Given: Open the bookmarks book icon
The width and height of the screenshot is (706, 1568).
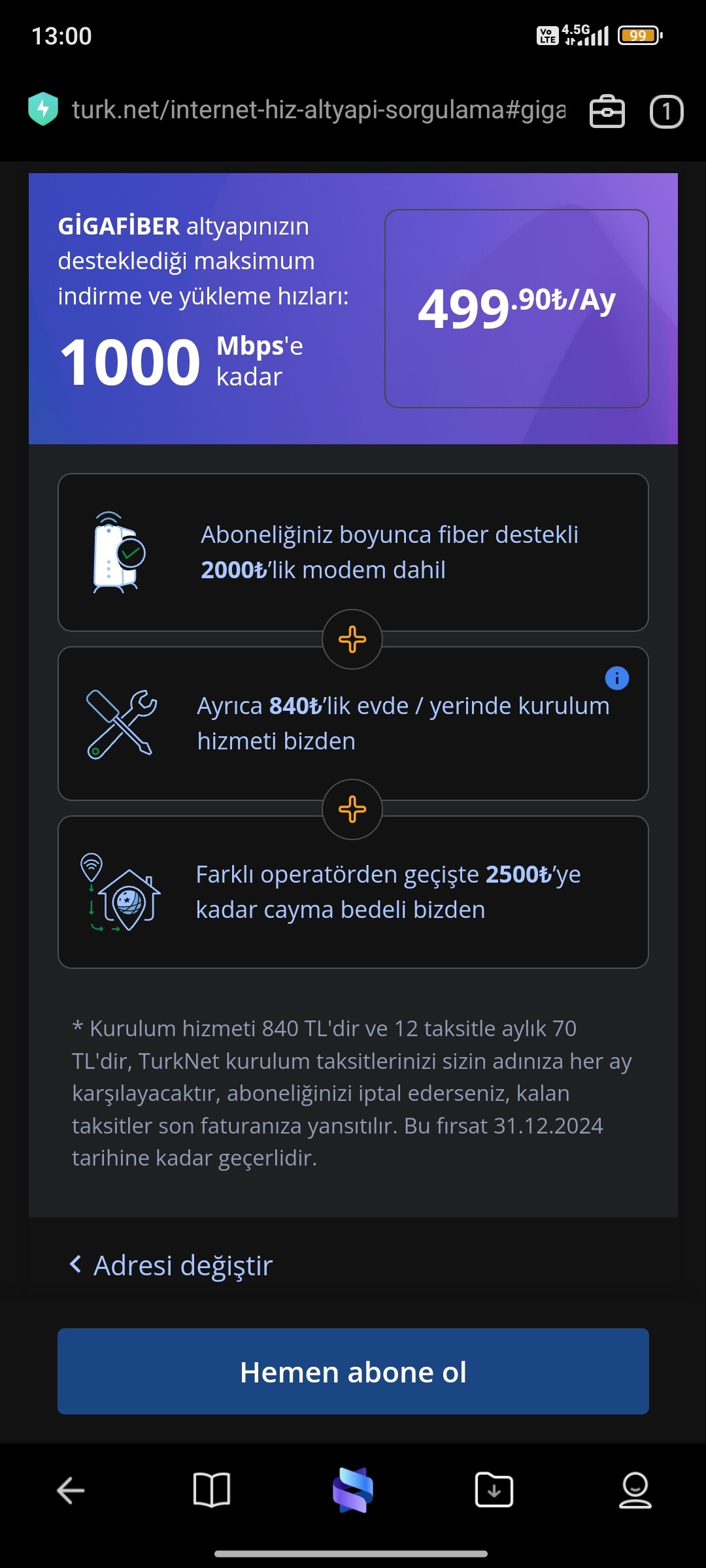Looking at the screenshot, I should tap(212, 1490).
